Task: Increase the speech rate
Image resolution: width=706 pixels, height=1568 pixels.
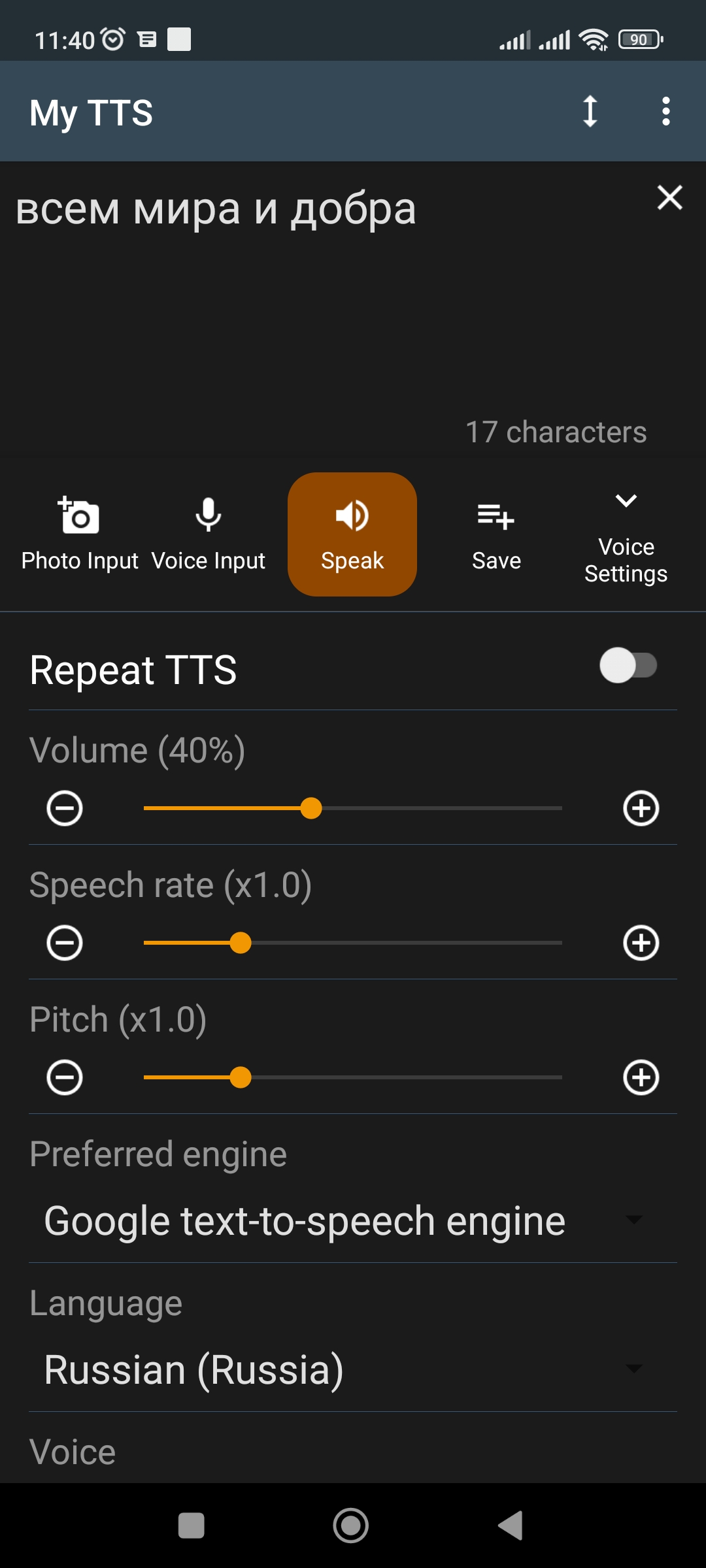Action: click(x=641, y=943)
